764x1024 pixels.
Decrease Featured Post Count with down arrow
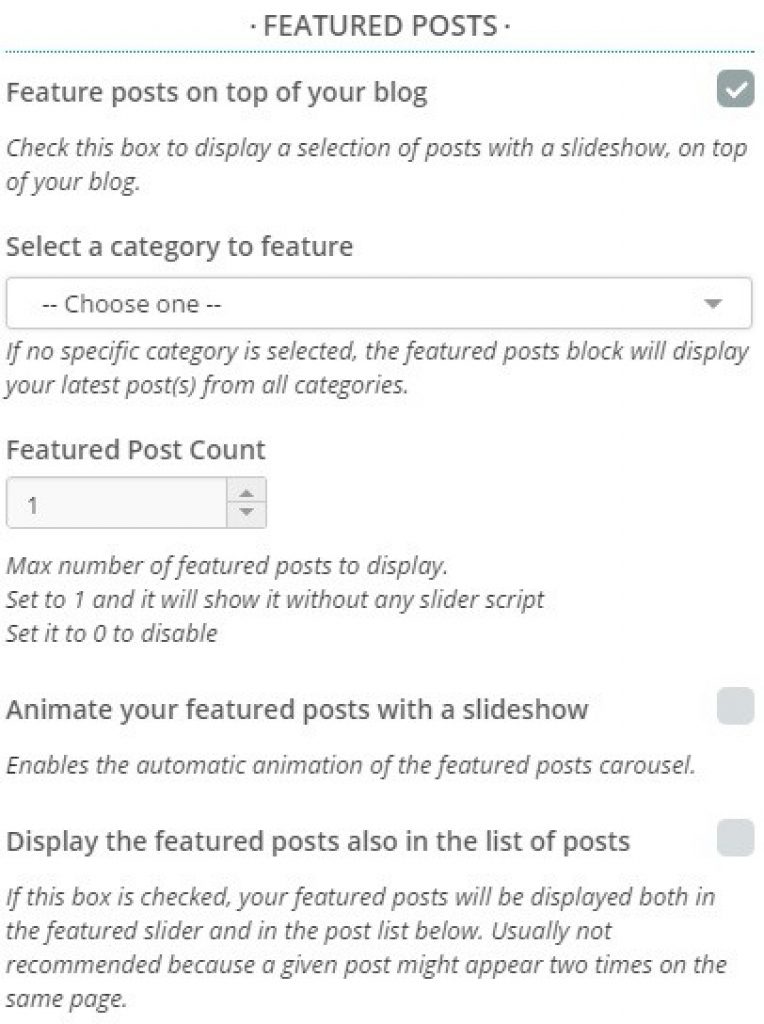(246, 514)
